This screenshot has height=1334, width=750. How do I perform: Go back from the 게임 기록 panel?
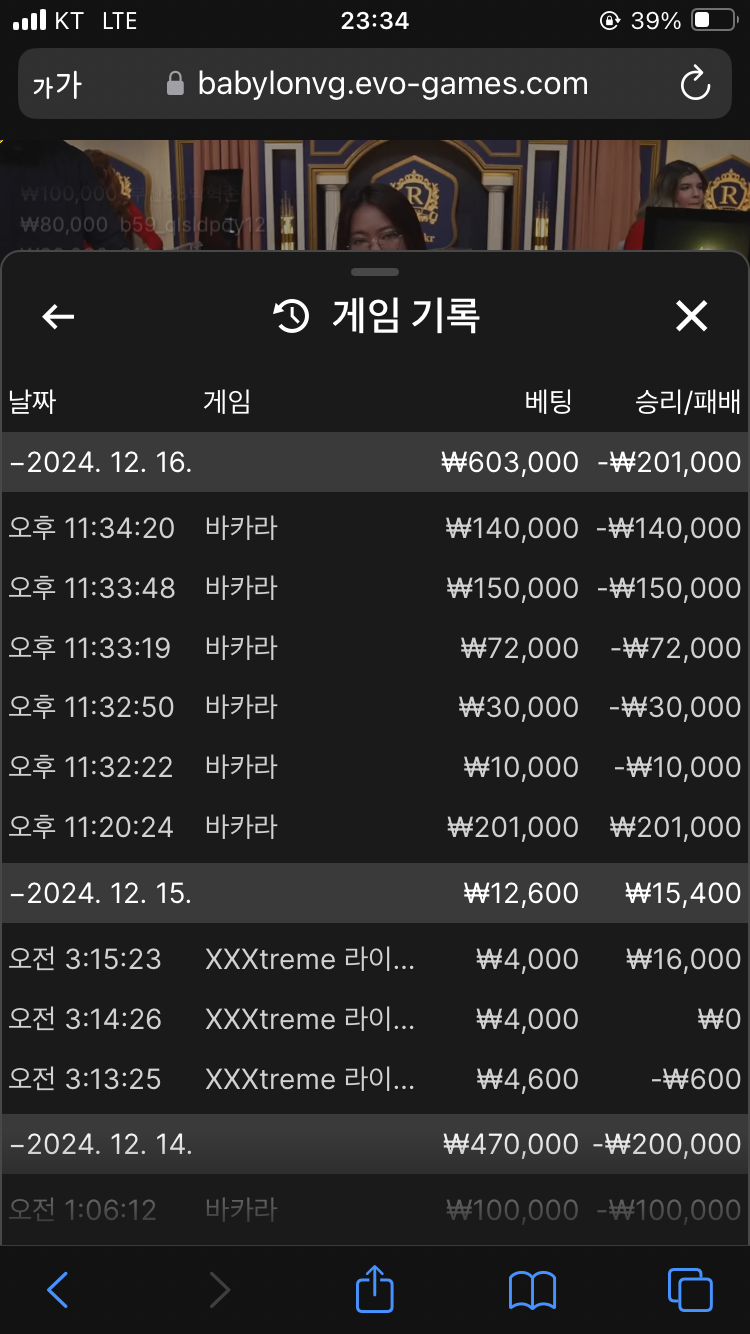58,317
